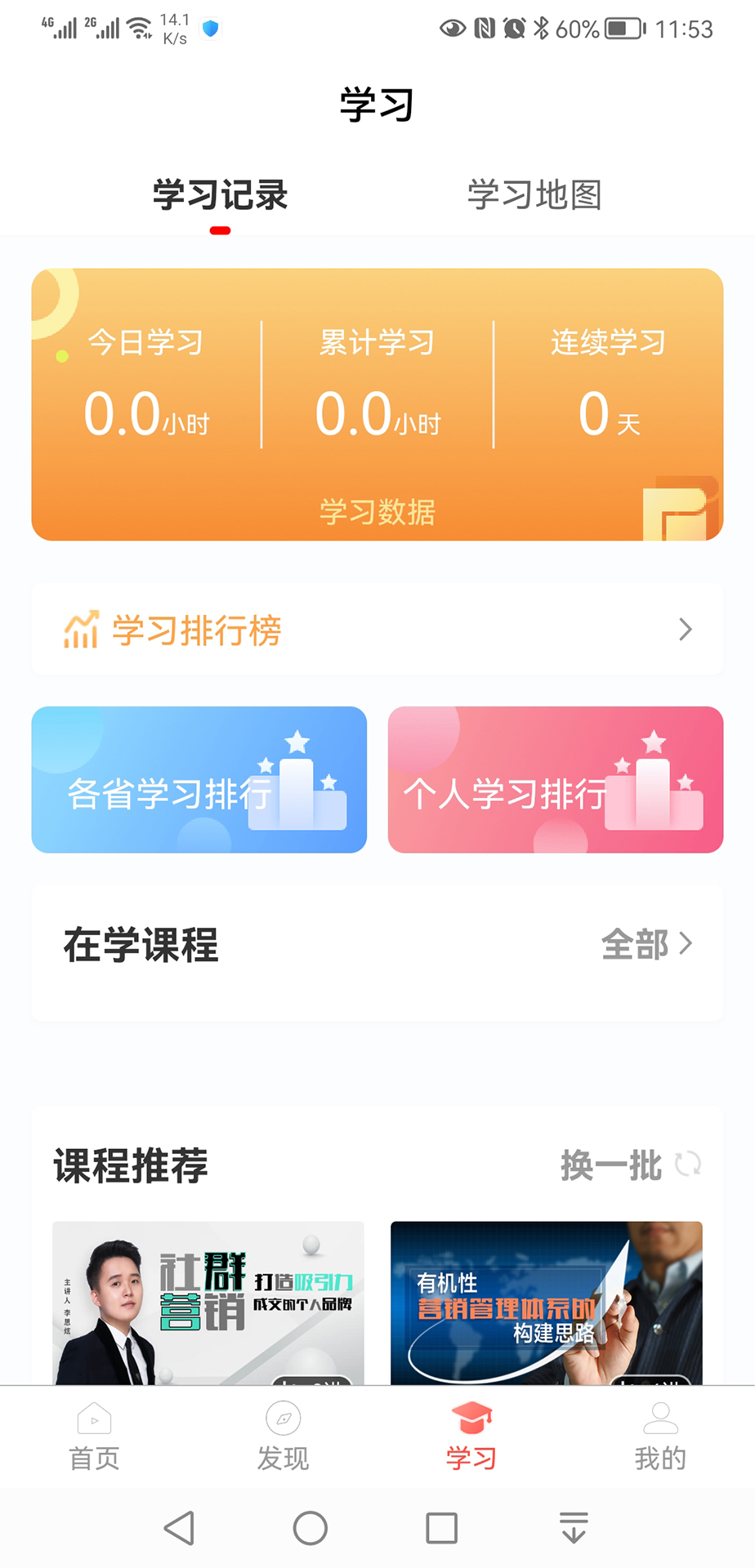The height and width of the screenshot is (1568, 755).
Task: Expand the 学习排行榜 ranking via its chevron
Action: click(x=686, y=629)
